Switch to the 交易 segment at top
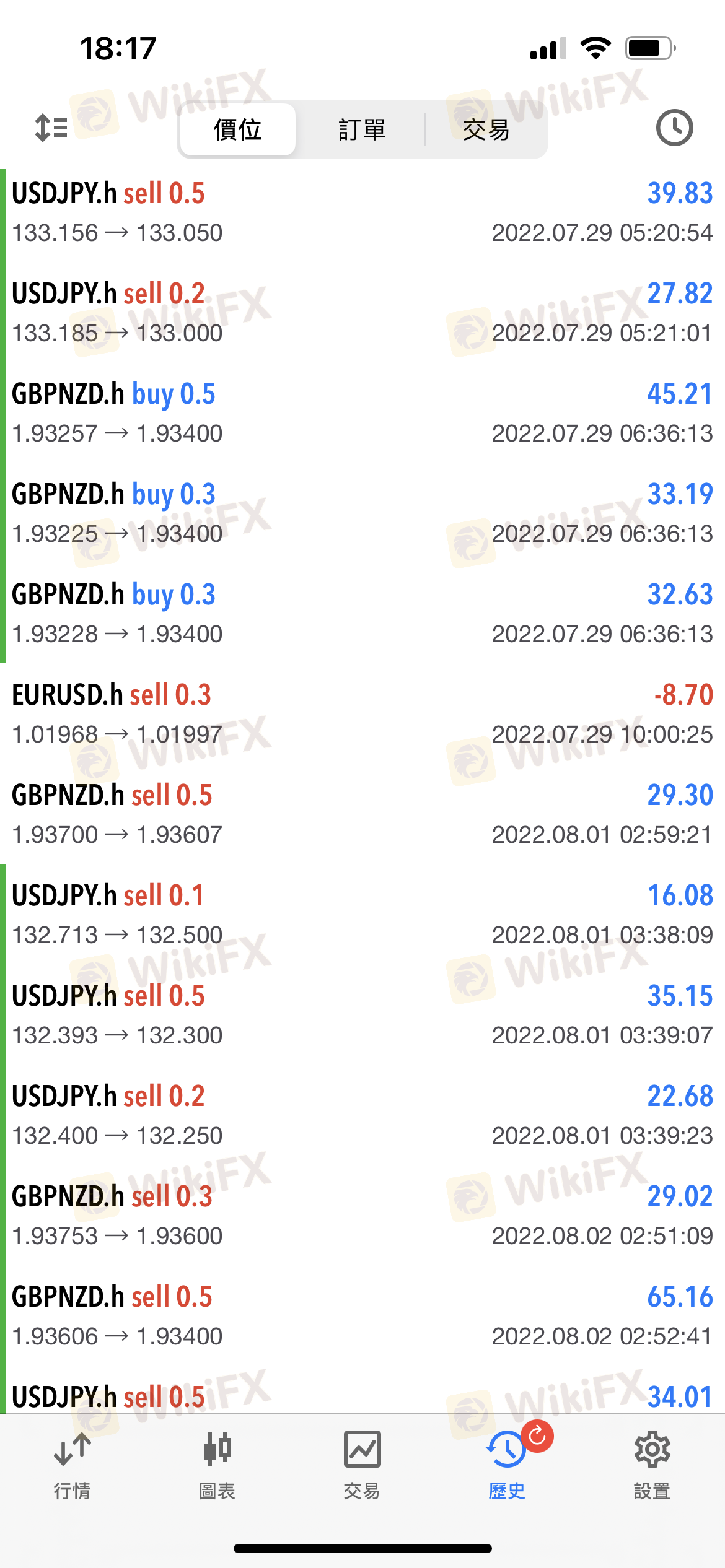 point(486,130)
